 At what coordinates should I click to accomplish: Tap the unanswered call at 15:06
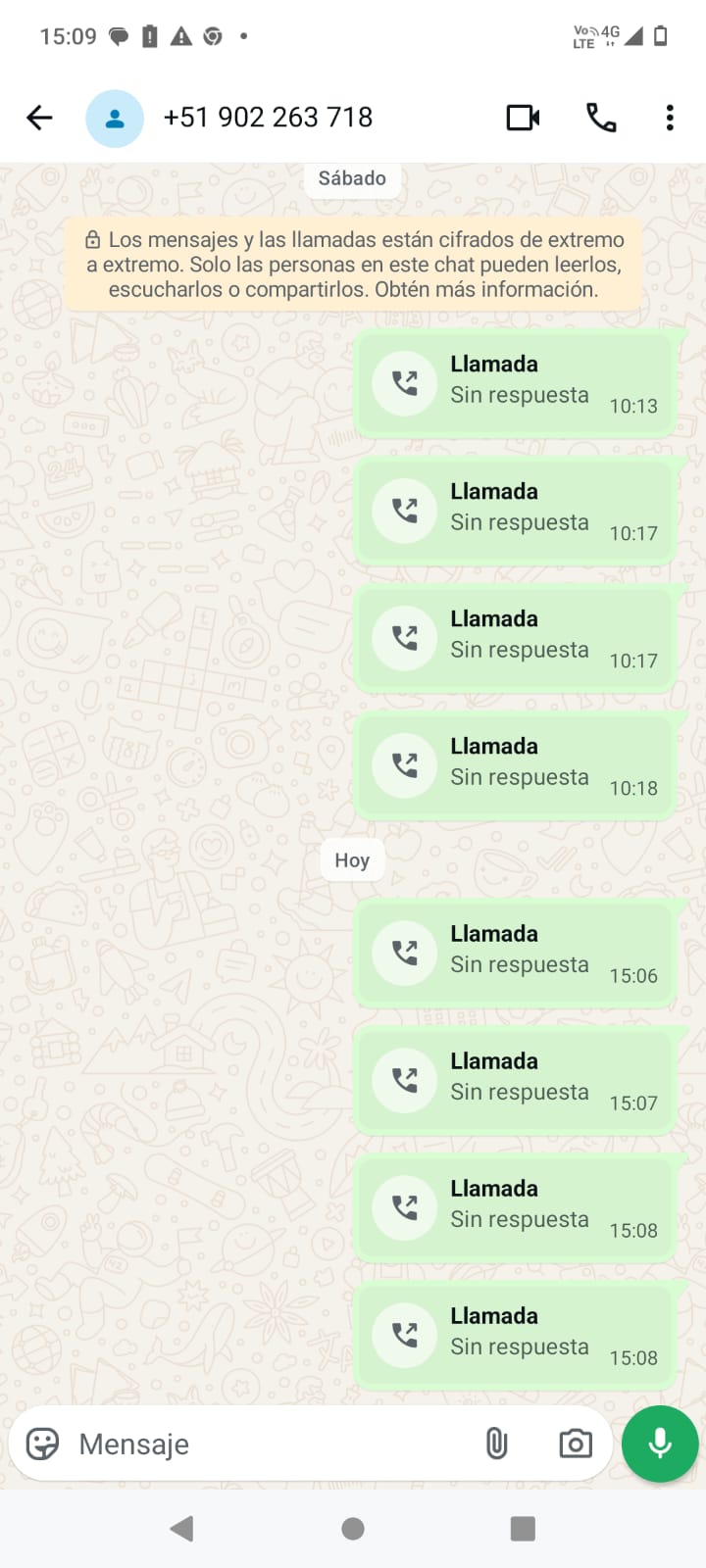(x=515, y=952)
